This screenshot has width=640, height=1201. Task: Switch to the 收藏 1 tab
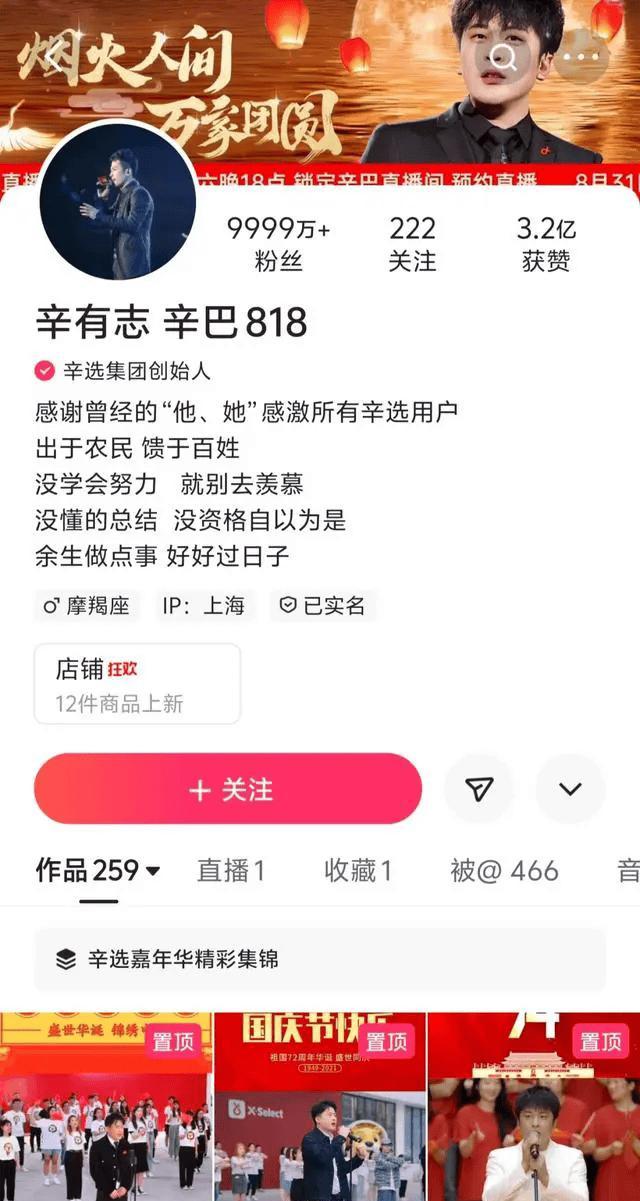[x=357, y=871]
